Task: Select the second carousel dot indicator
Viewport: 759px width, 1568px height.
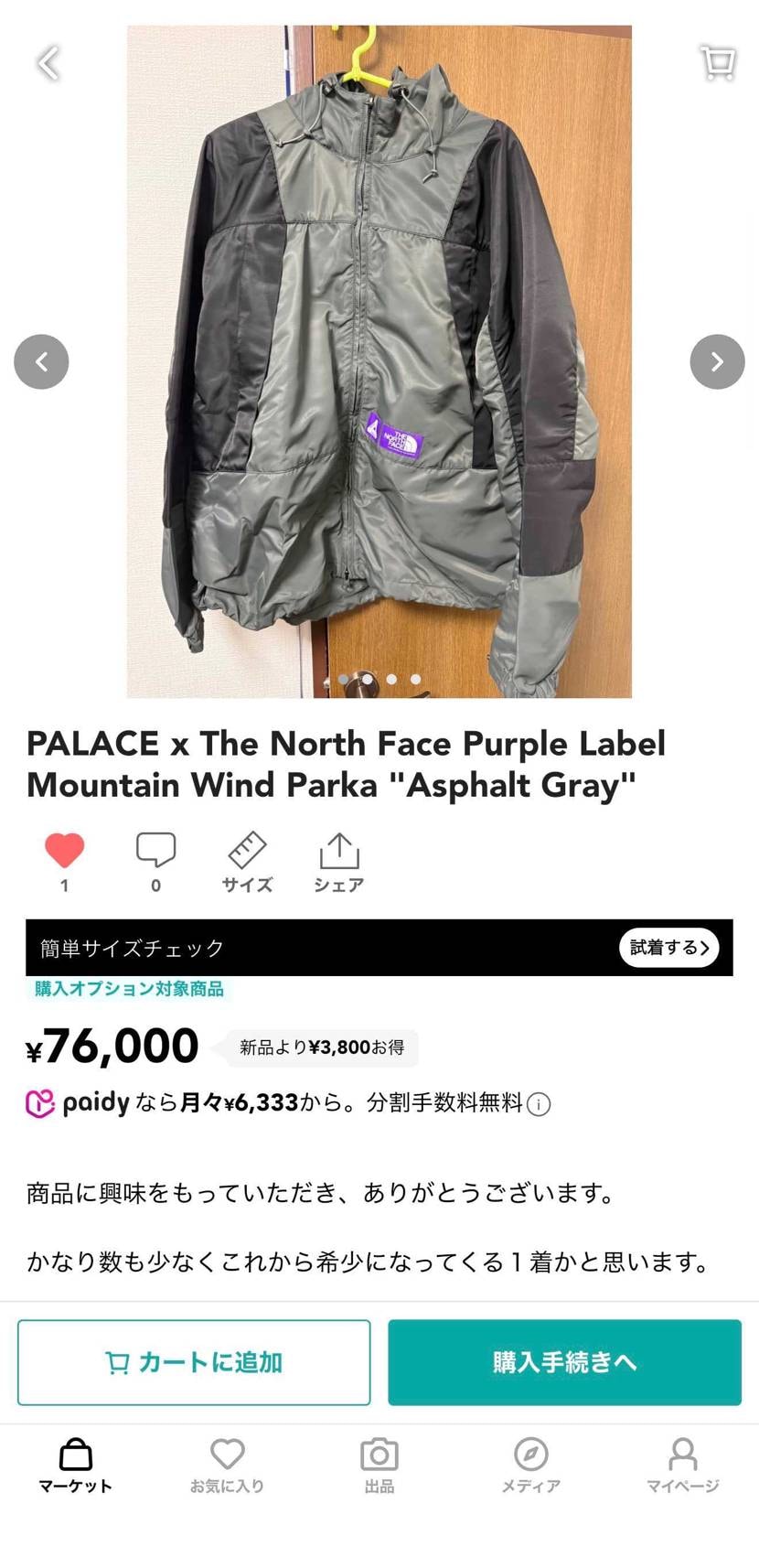Action: tap(367, 679)
